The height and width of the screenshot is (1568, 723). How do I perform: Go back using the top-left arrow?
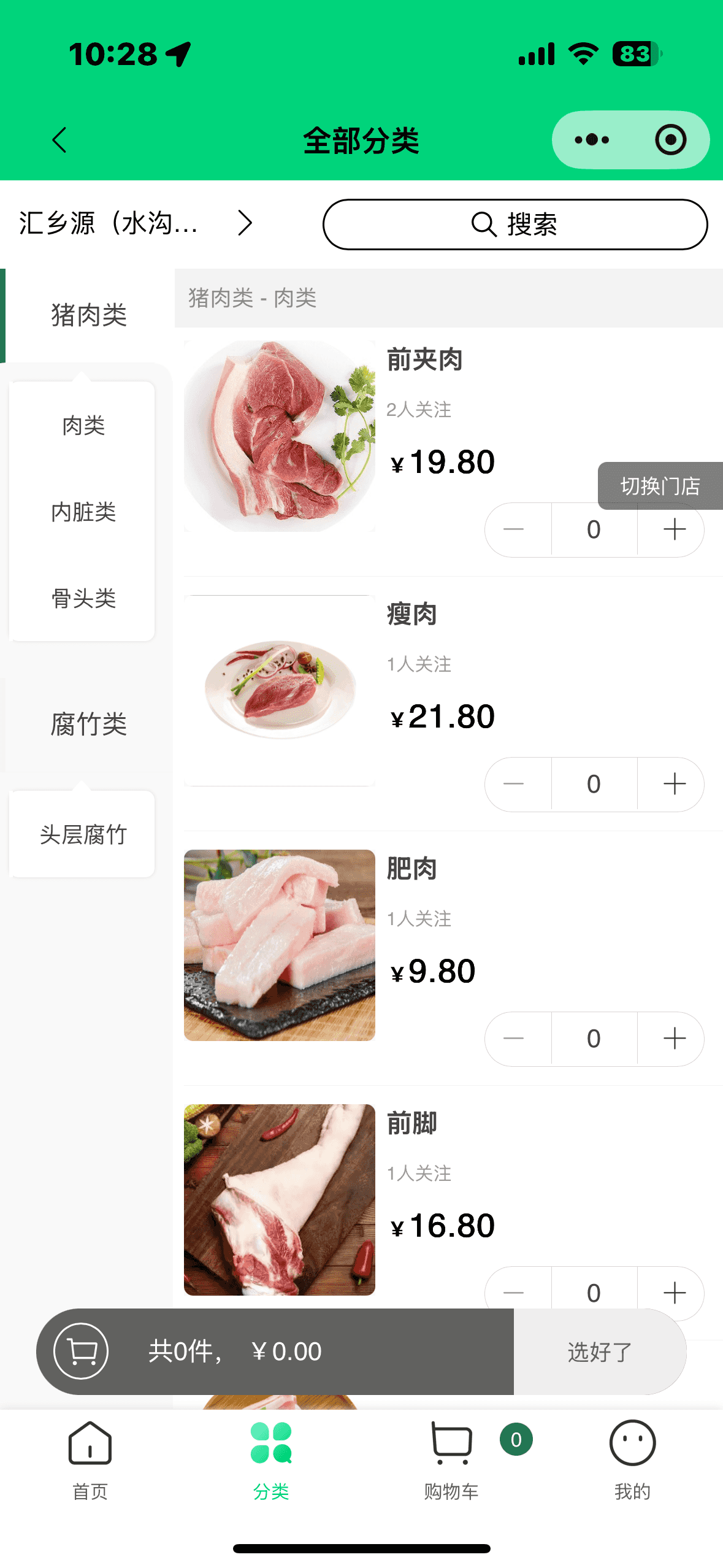coord(59,140)
